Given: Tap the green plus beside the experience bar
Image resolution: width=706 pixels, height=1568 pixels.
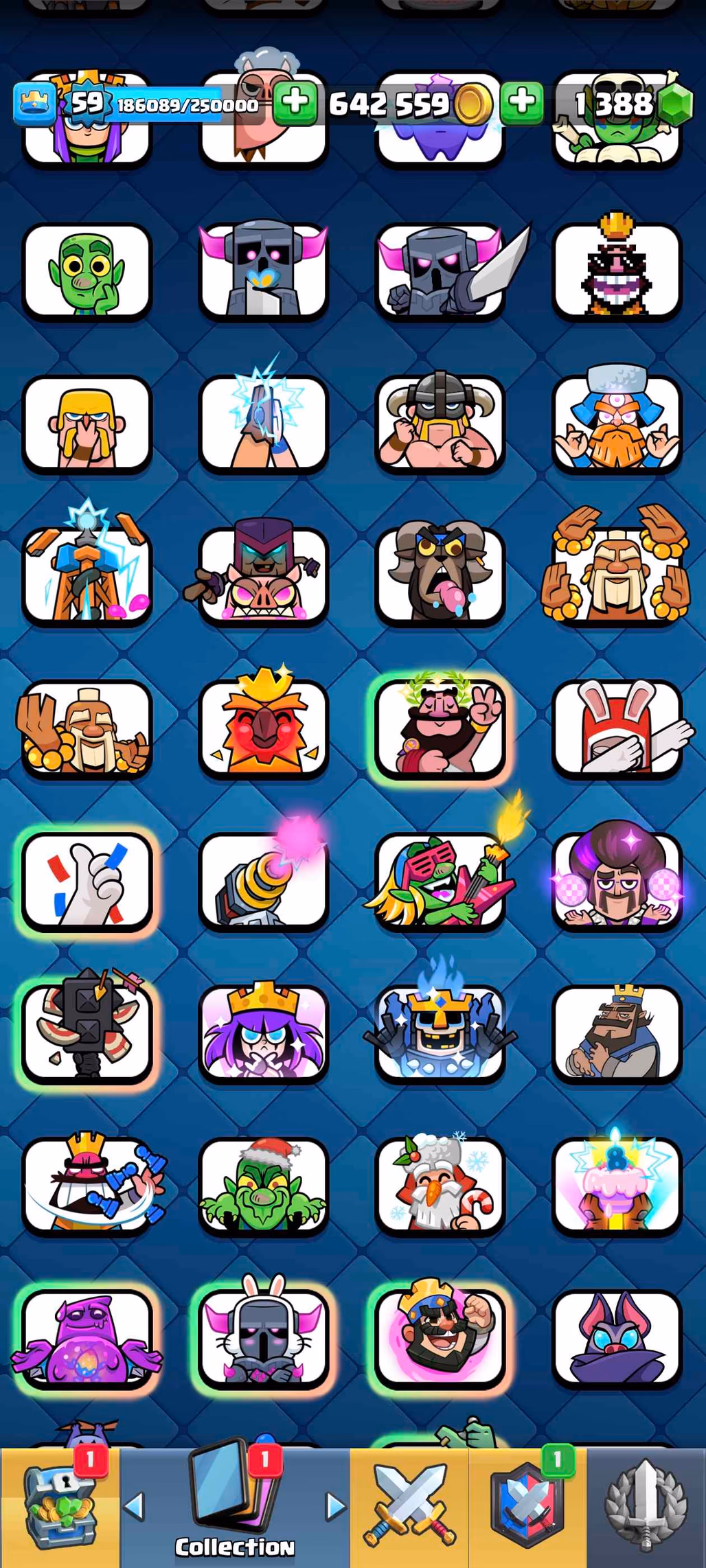Looking at the screenshot, I should tap(295, 103).
